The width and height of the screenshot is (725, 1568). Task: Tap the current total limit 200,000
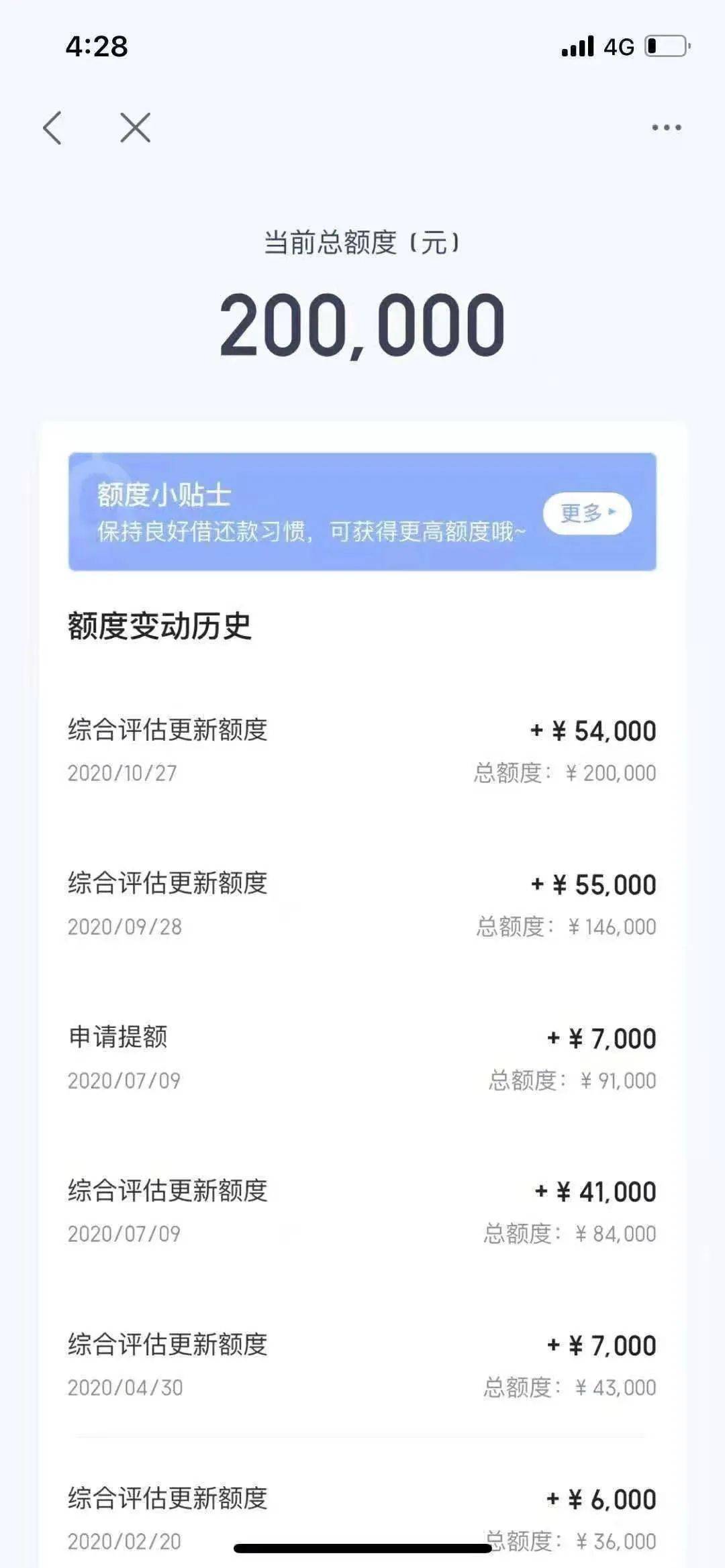tap(362, 325)
